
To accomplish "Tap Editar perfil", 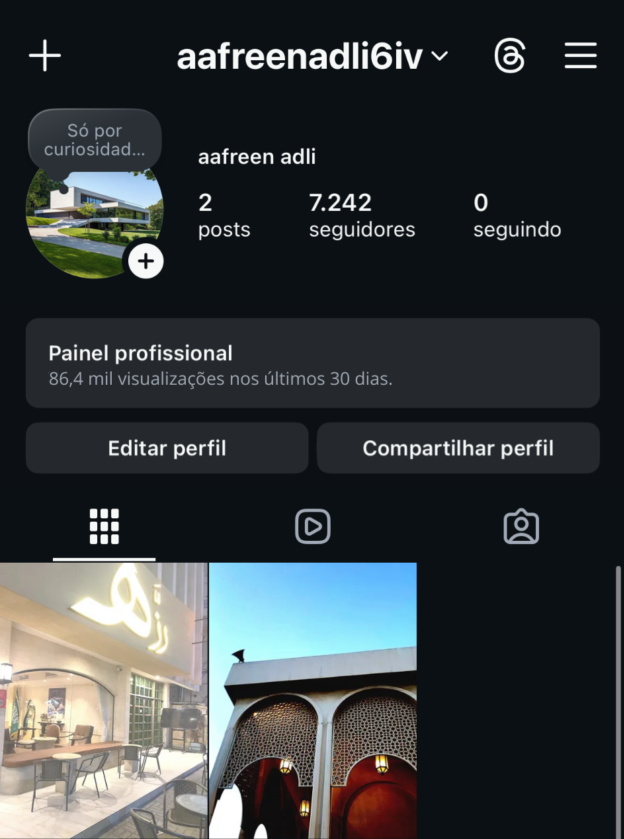I will pos(167,448).
